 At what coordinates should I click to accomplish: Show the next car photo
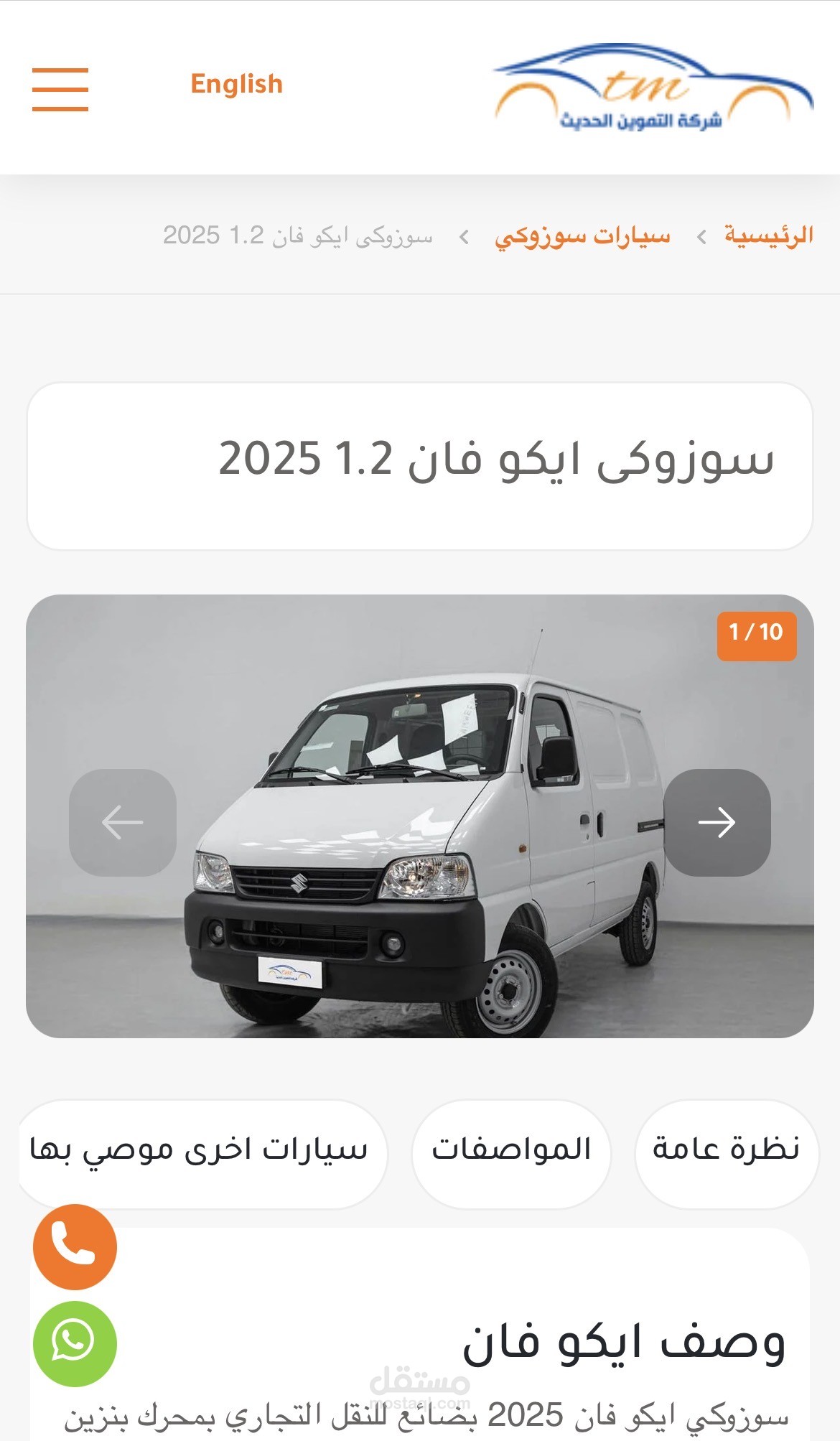[717, 823]
